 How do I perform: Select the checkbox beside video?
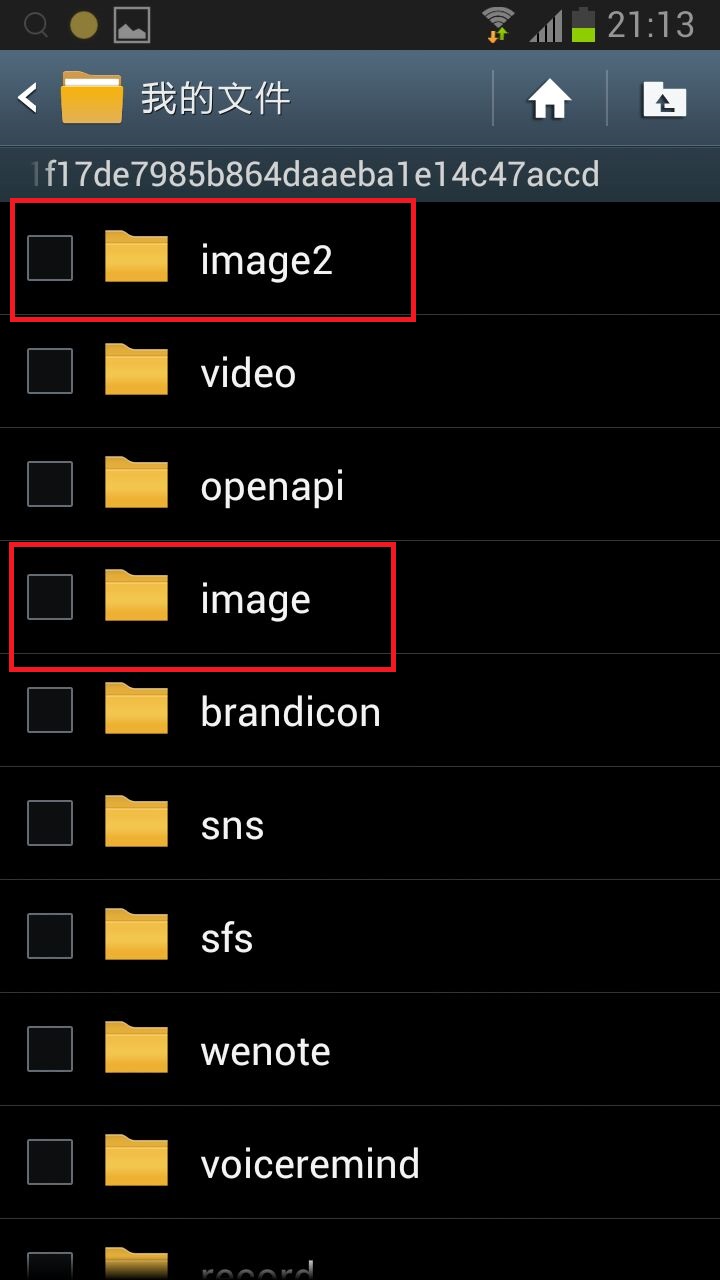(50, 372)
